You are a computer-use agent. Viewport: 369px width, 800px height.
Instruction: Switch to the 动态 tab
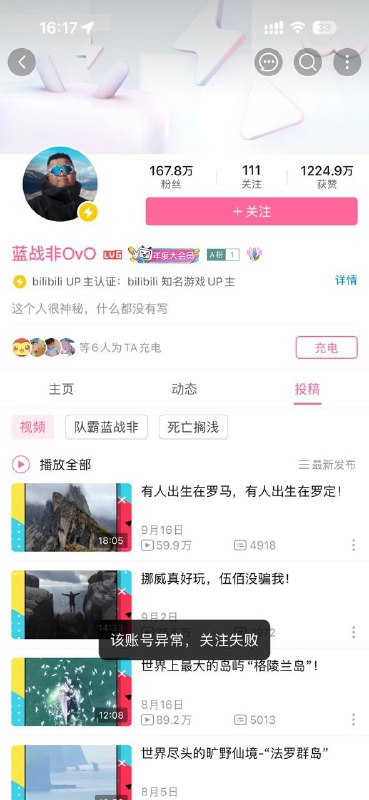point(184,389)
